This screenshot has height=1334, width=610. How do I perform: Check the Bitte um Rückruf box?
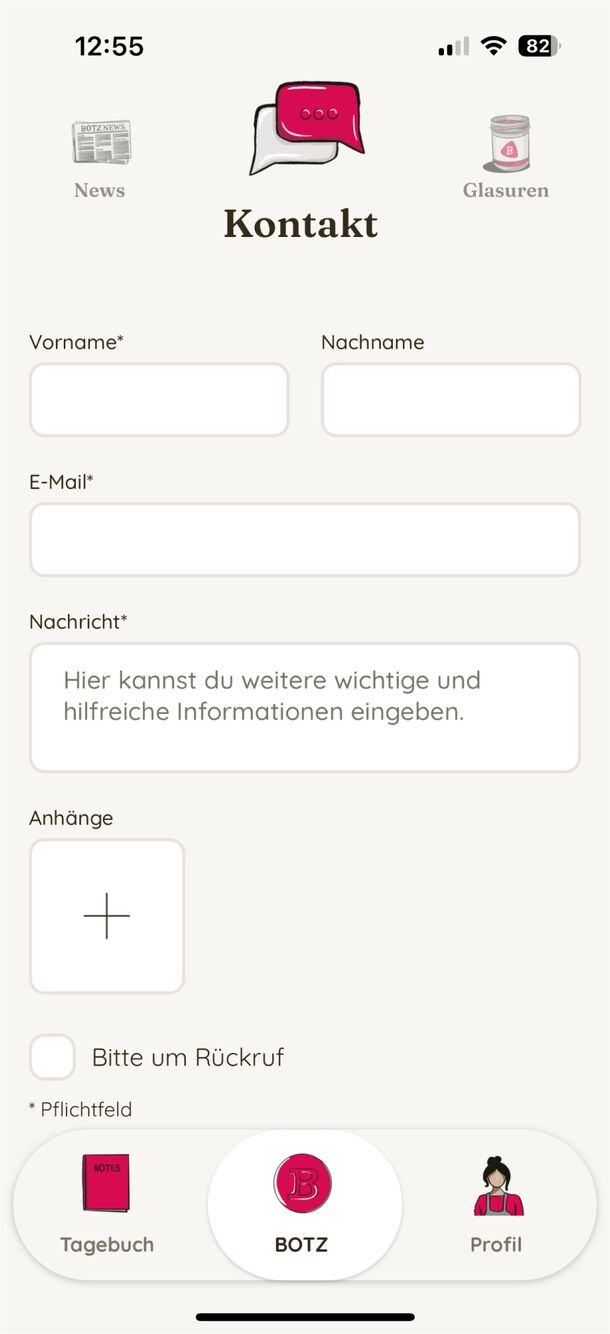(x=52, y=1057)
